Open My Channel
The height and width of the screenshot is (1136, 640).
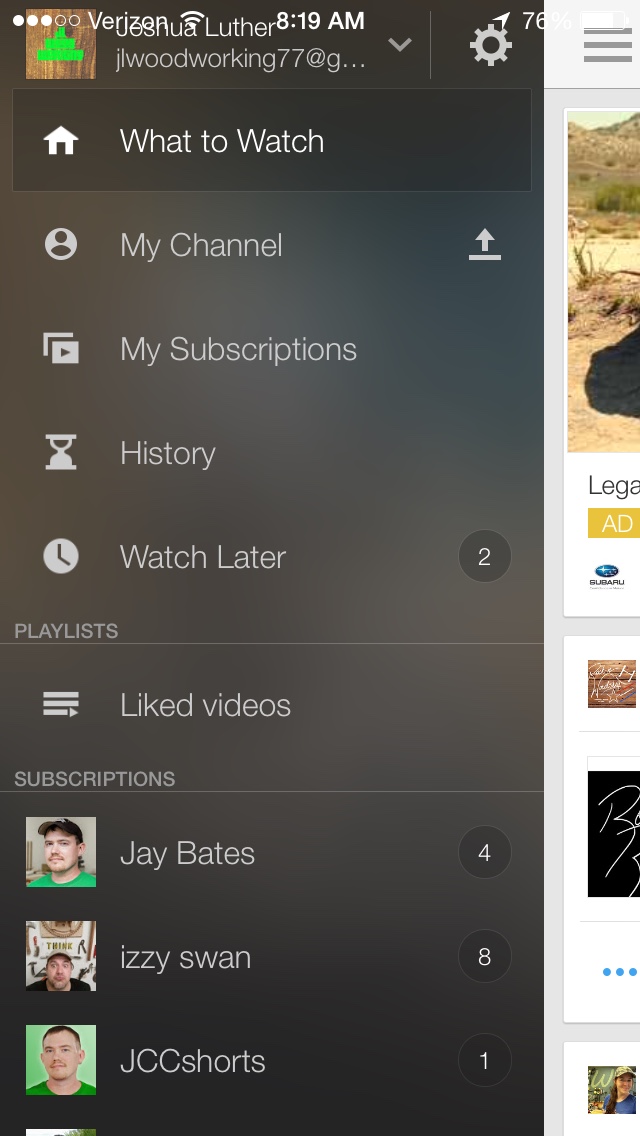pos(201,245)
